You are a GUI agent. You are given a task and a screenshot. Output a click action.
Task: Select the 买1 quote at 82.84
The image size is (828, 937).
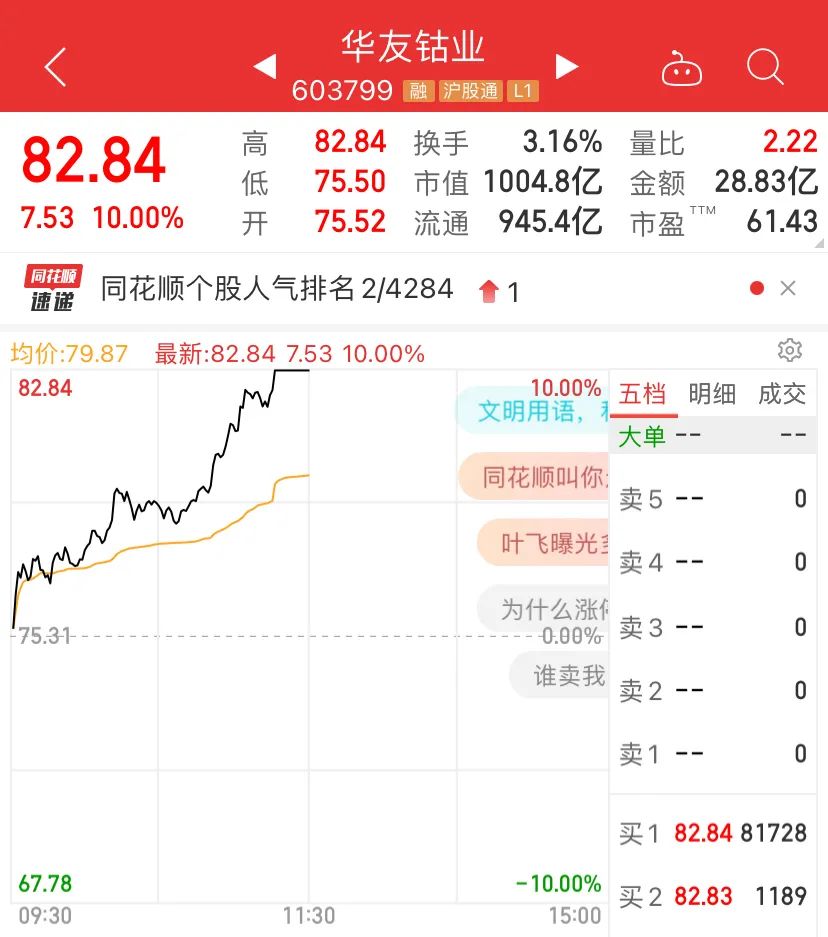click(712, 833)
